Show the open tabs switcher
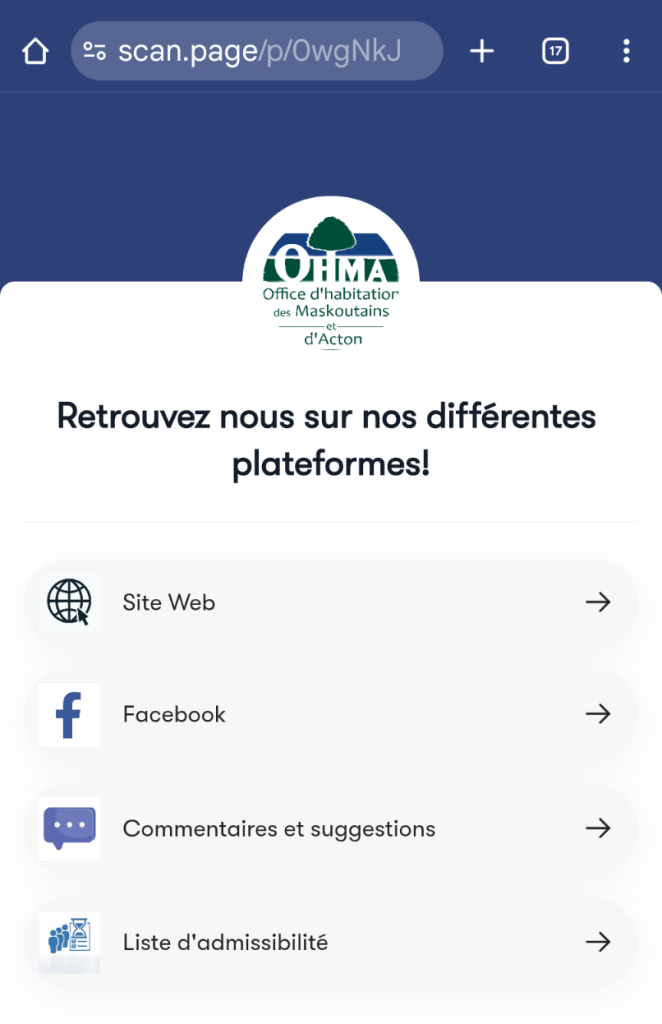662x1024 pixels. (x=555, y=51)
